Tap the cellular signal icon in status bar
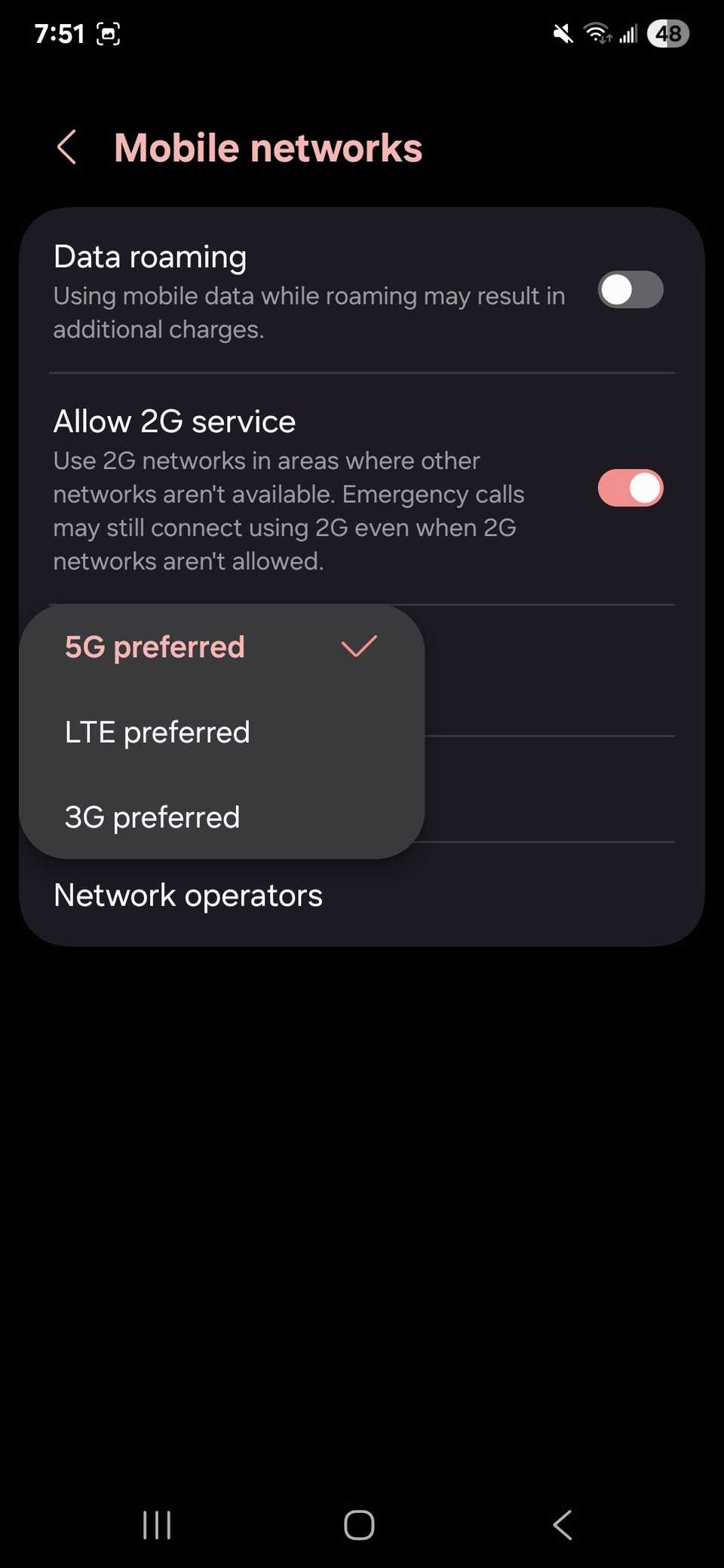This screenshot has height=1568, width=724. tap(628, 33)
